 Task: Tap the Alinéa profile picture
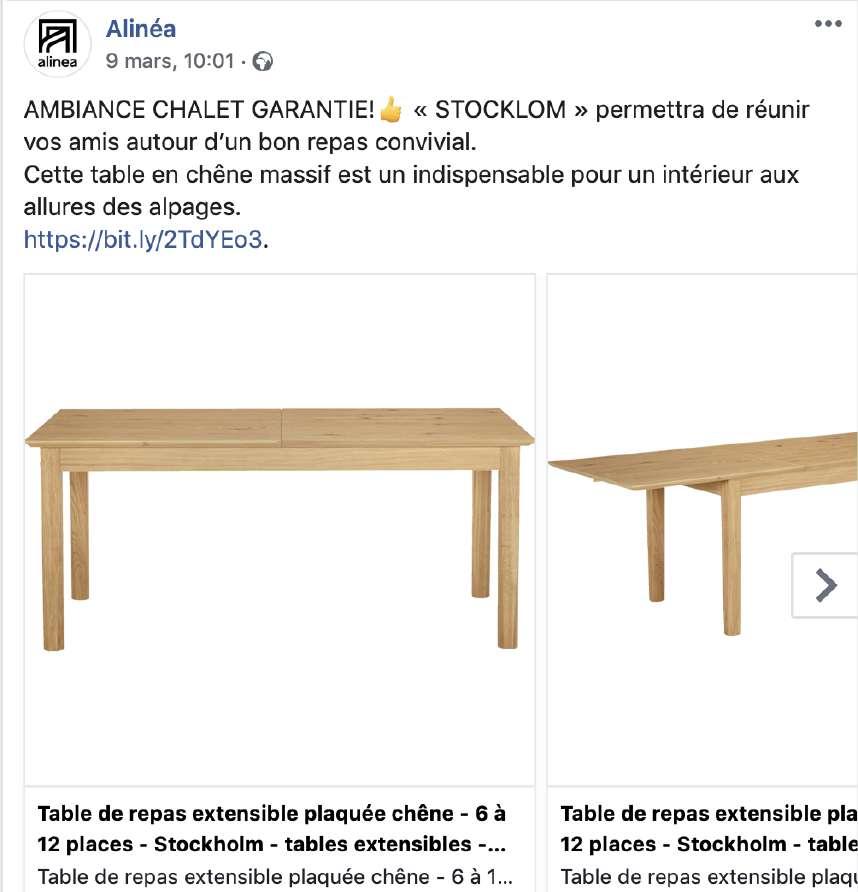(57, 45)
